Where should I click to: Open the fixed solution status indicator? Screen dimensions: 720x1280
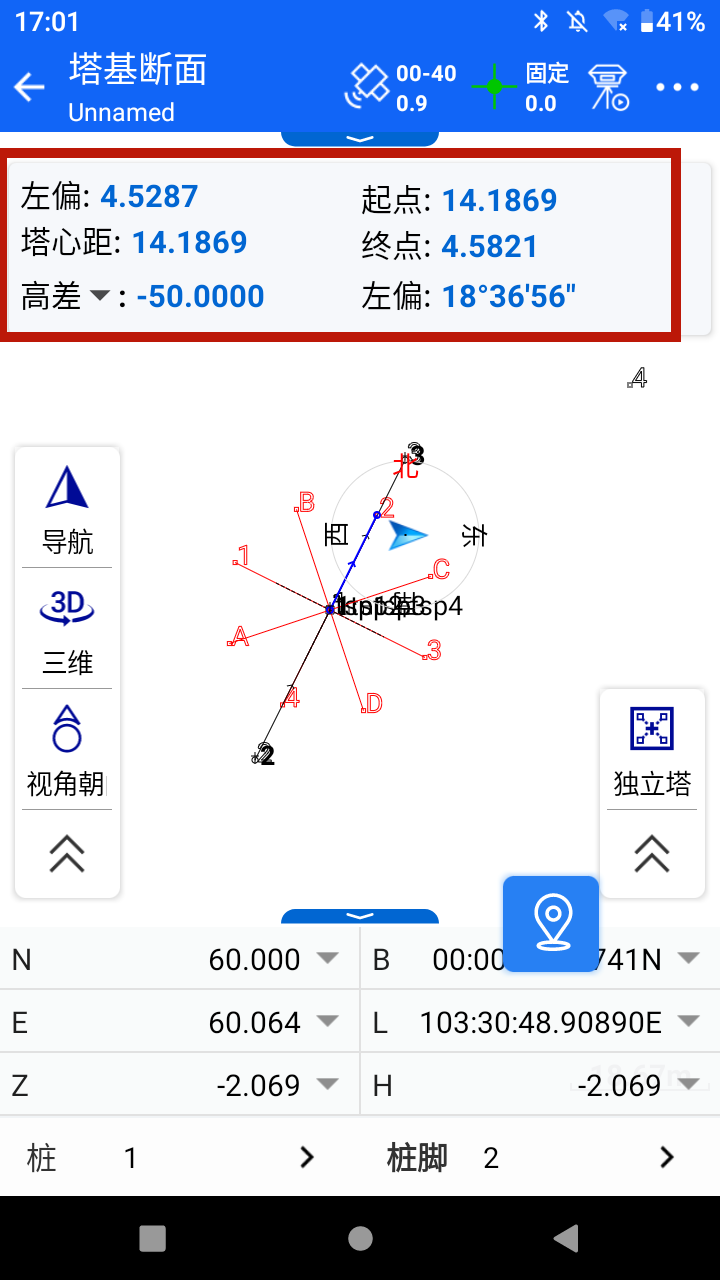coord(520,88)
